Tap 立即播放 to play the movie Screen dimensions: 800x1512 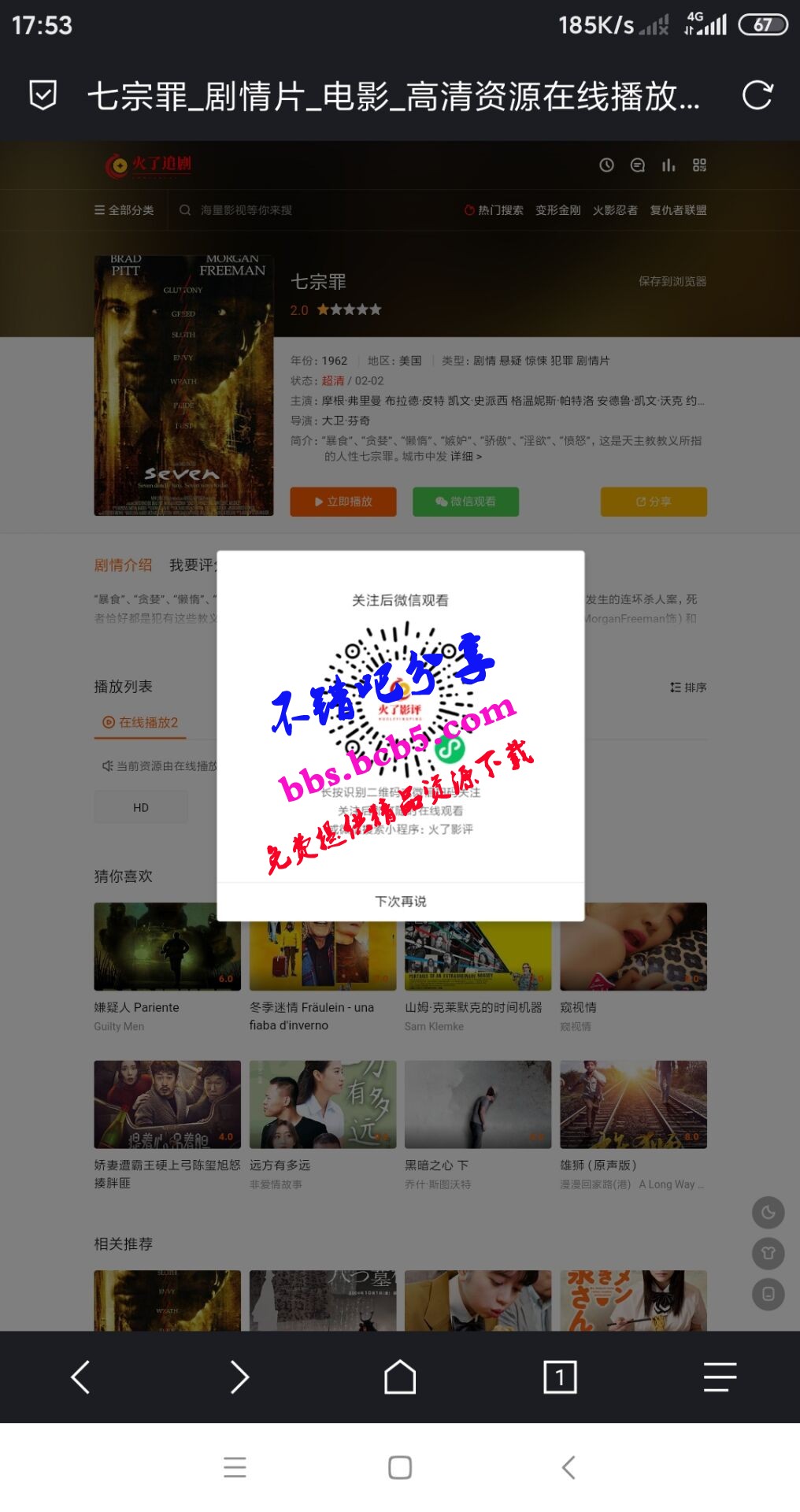(343, 502)
